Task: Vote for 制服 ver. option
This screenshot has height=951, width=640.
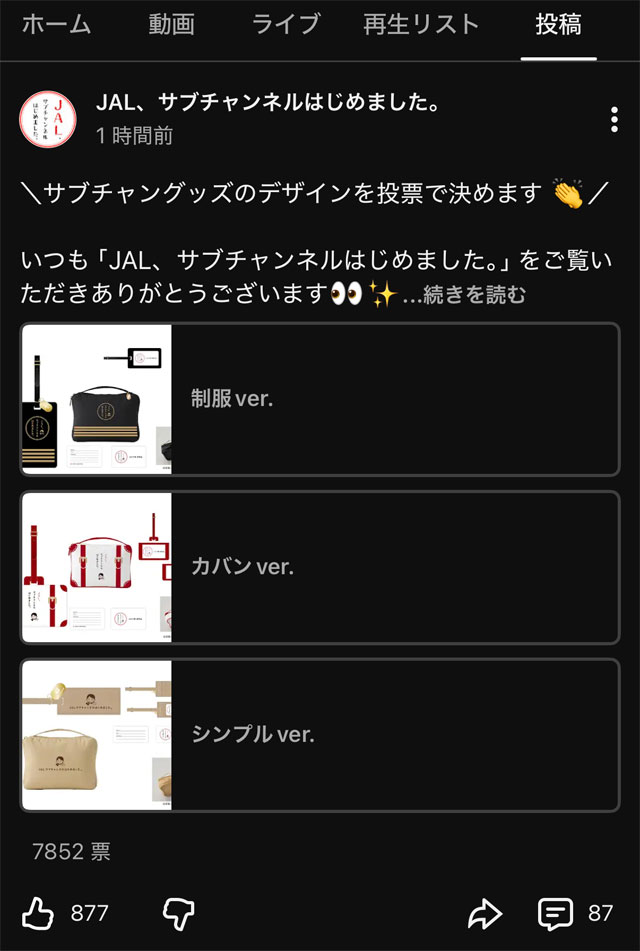Action: [x=320, y=399]
